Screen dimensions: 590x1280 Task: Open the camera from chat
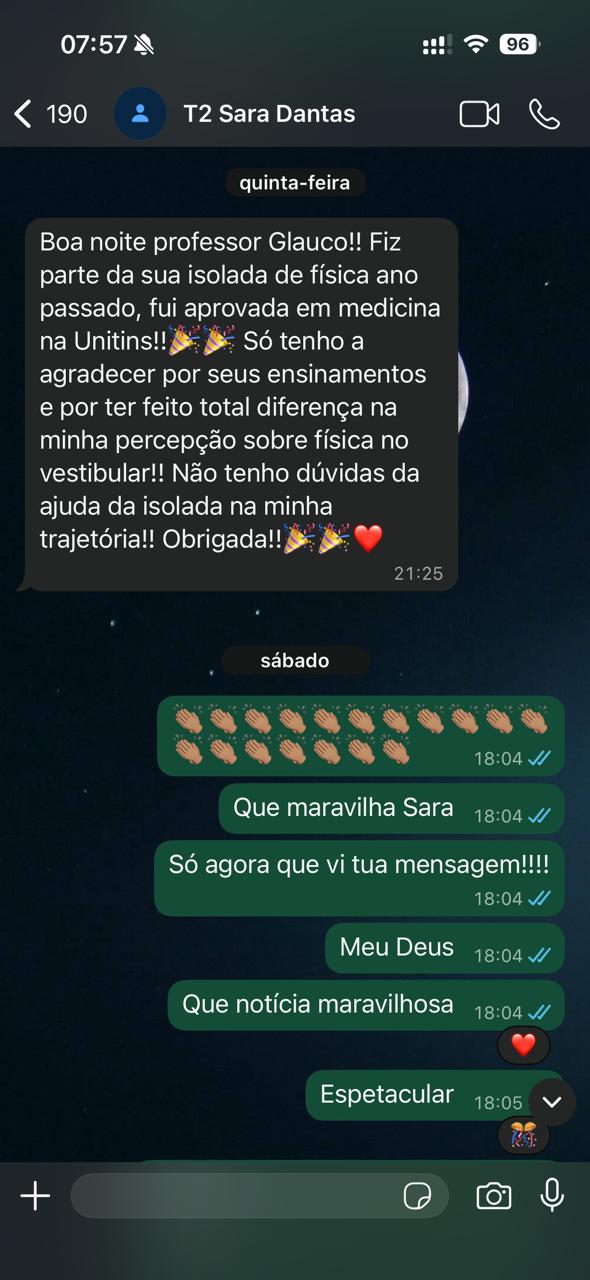(x=493, y=1196)
